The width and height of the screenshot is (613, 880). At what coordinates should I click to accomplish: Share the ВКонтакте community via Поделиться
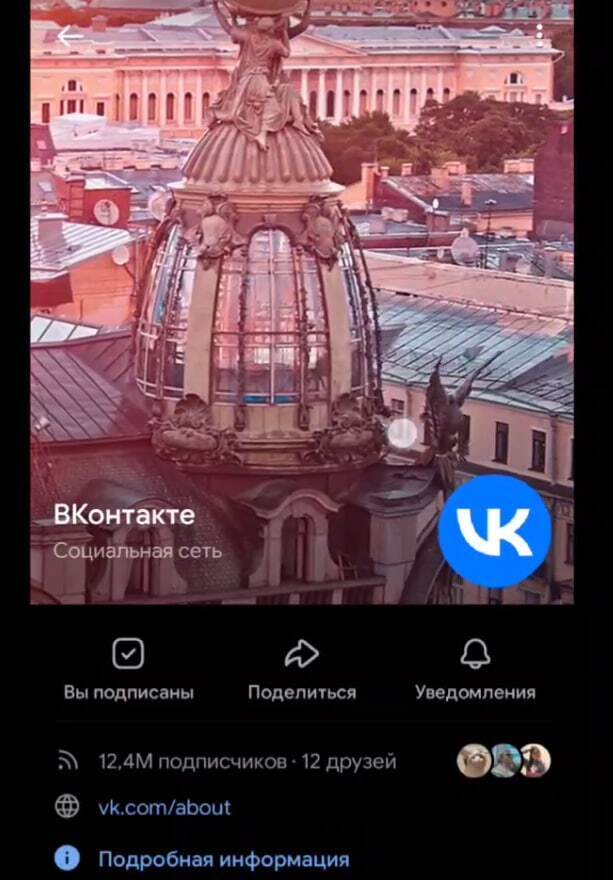pos(301,670)
